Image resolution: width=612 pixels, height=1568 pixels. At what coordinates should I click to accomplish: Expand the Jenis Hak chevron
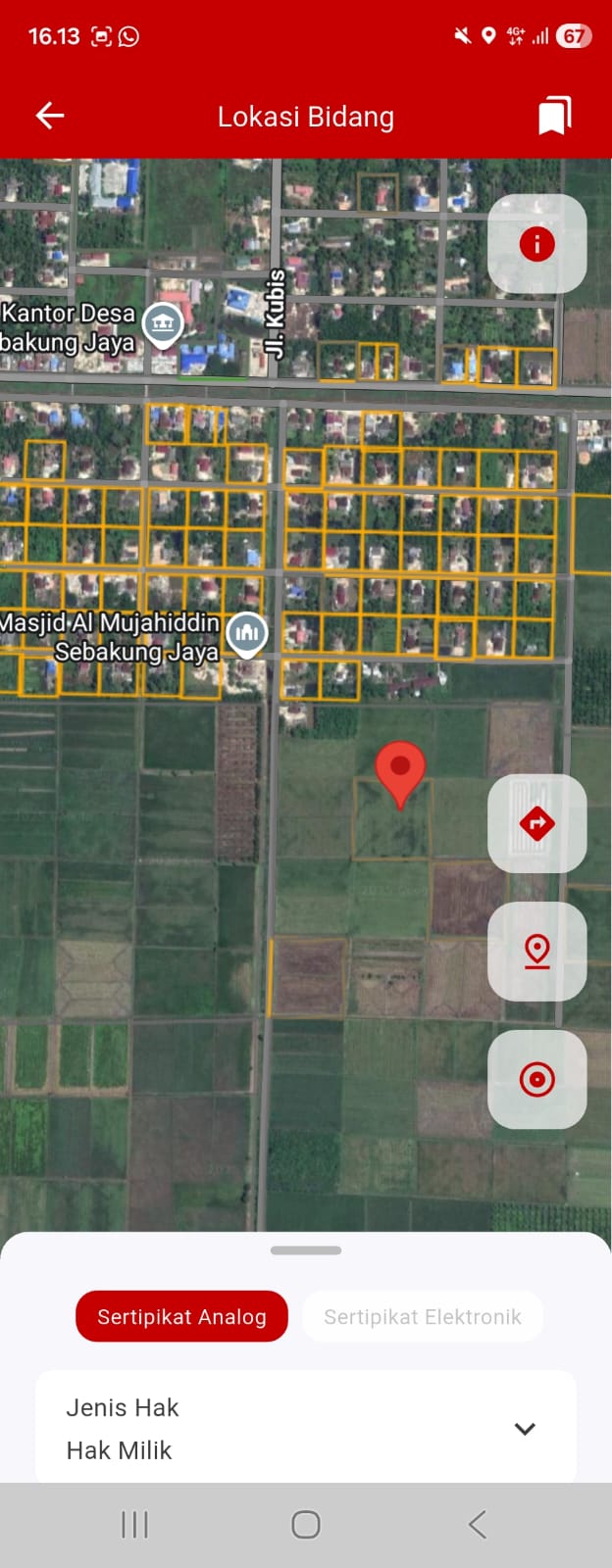coord(525,1429)
